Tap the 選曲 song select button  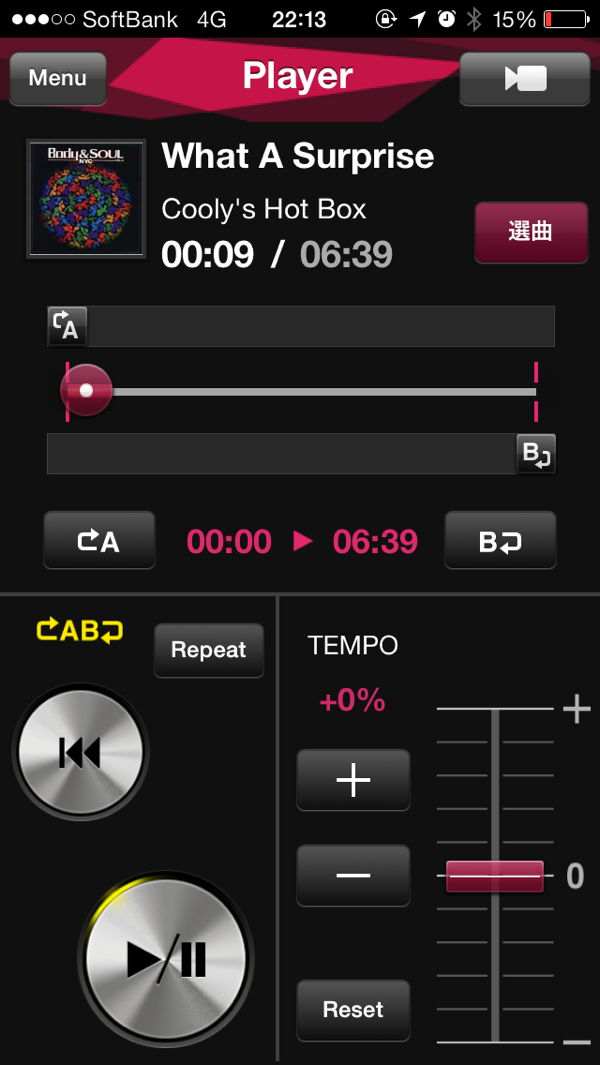[531, 232]
